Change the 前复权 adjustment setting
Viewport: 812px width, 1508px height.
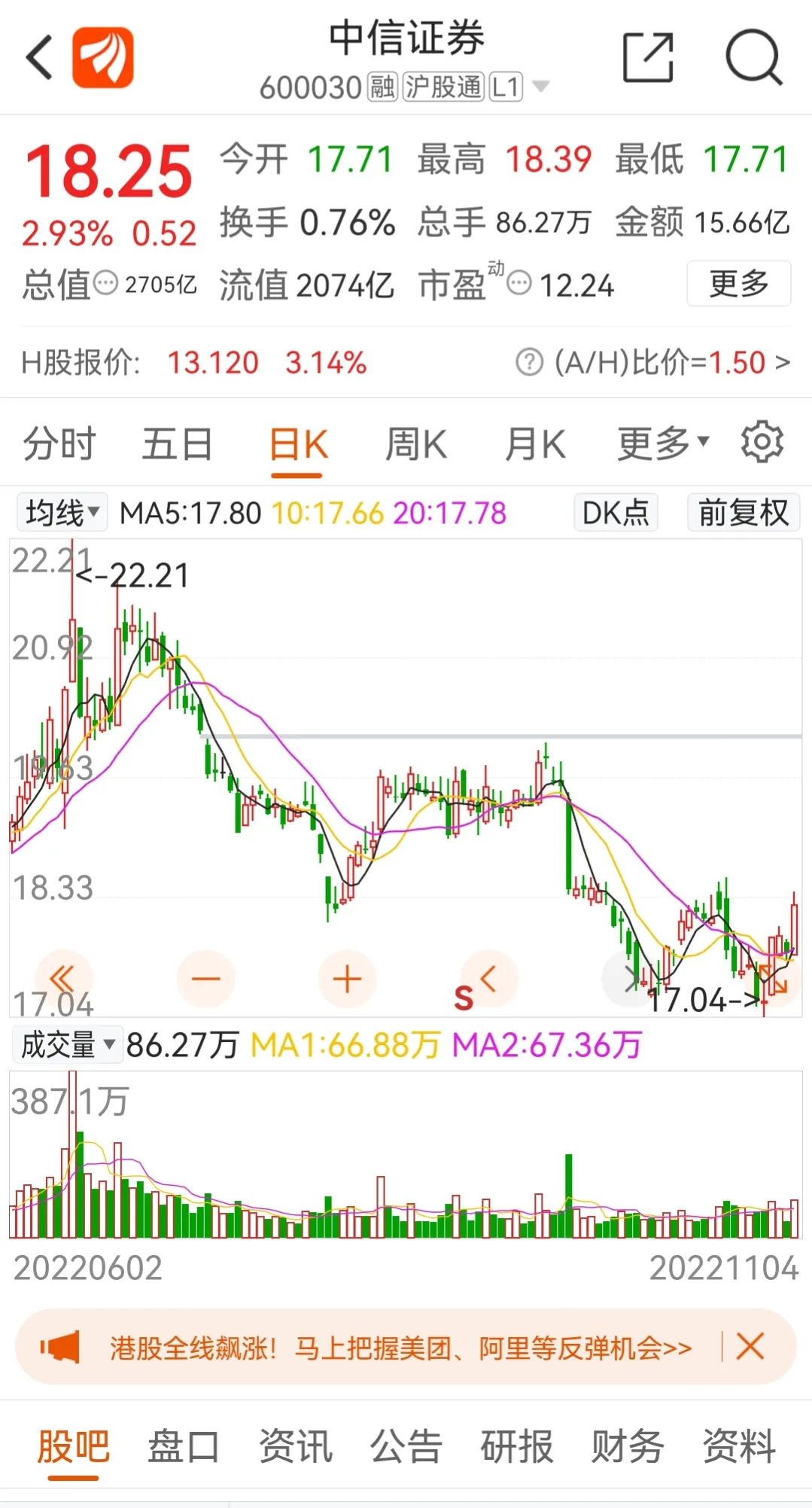point(743,513)
